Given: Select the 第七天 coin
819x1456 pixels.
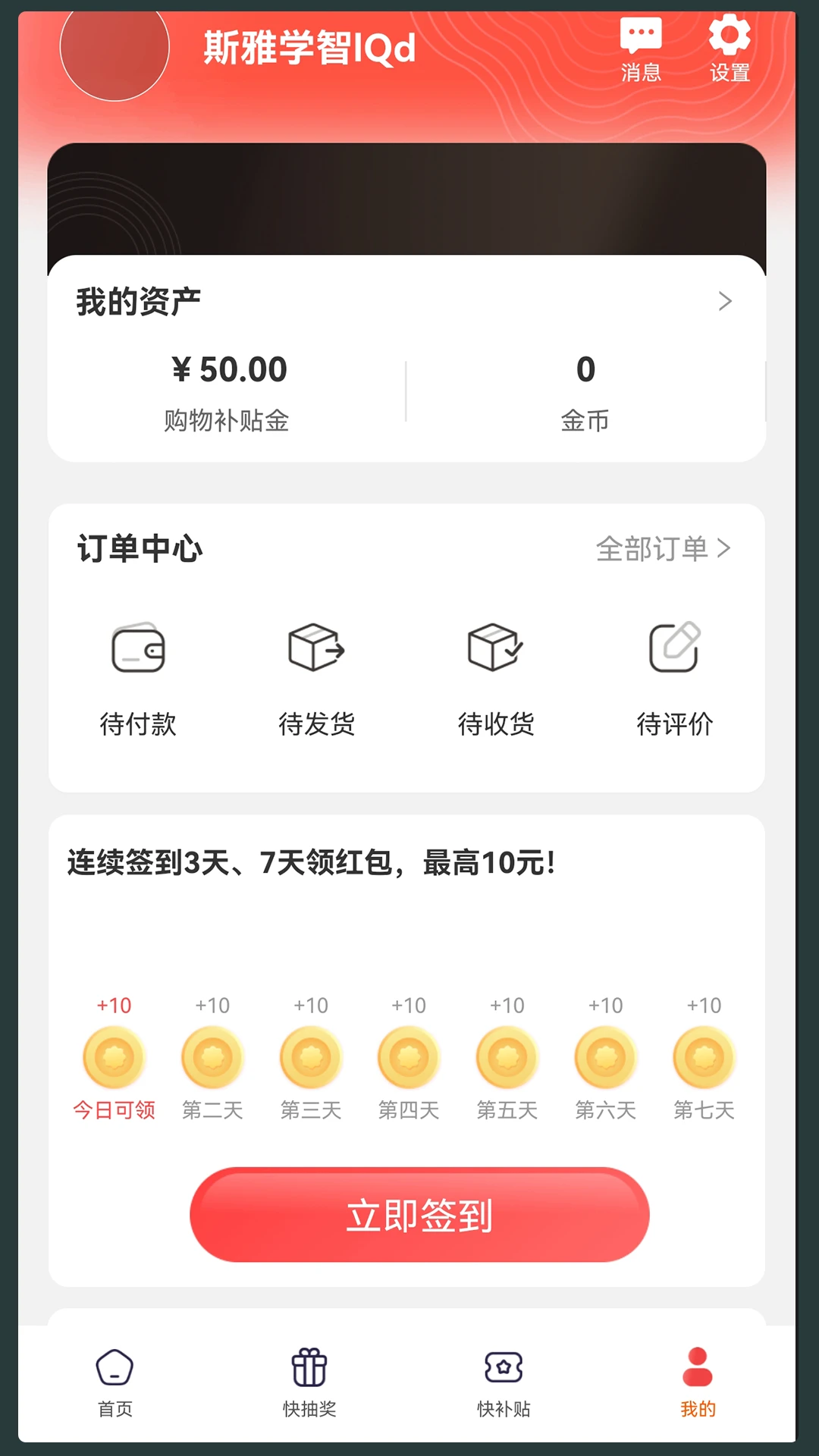Looking at the screenshot, I should tap(703, 1056).
